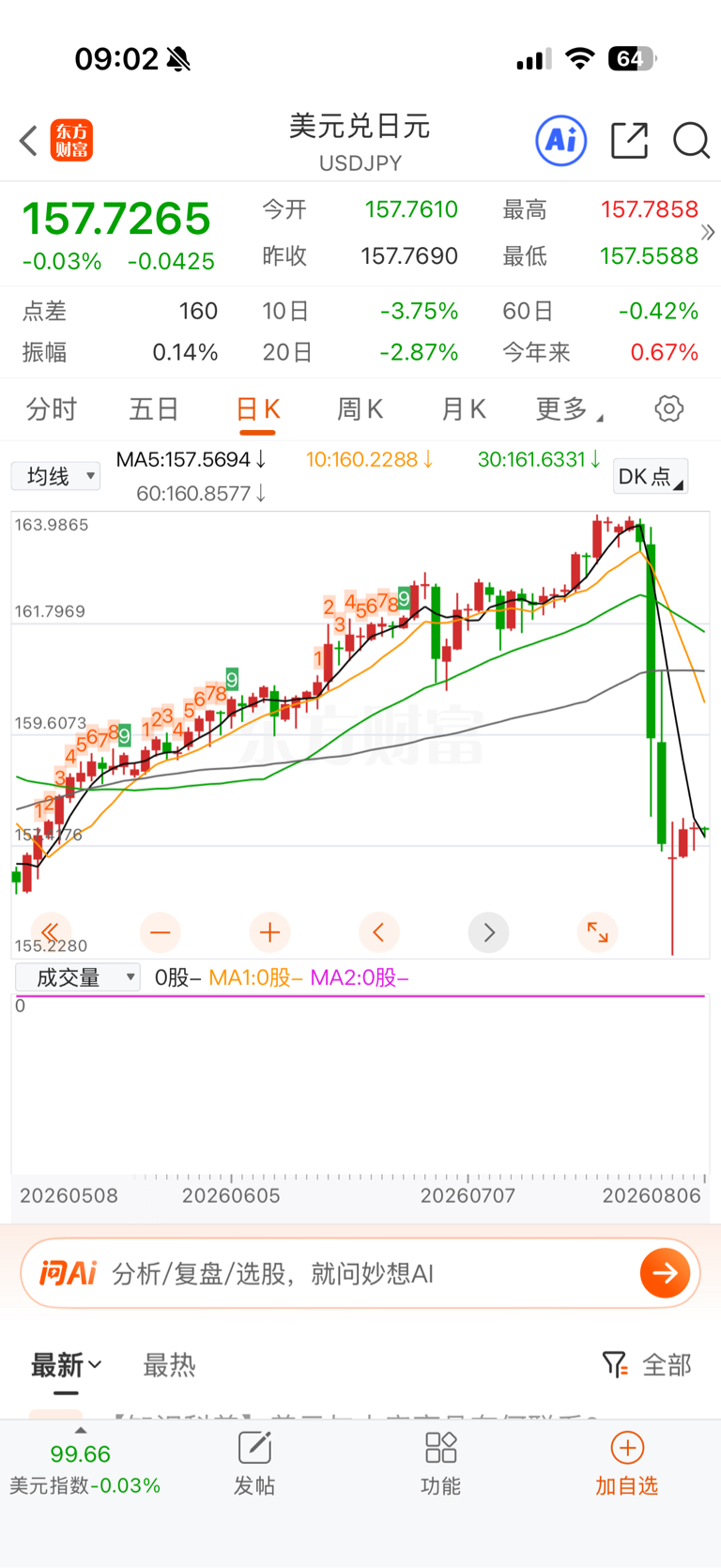Open the 均线 indicator dropdown
Screen dimensions: 721x1568
pos(55,476)
